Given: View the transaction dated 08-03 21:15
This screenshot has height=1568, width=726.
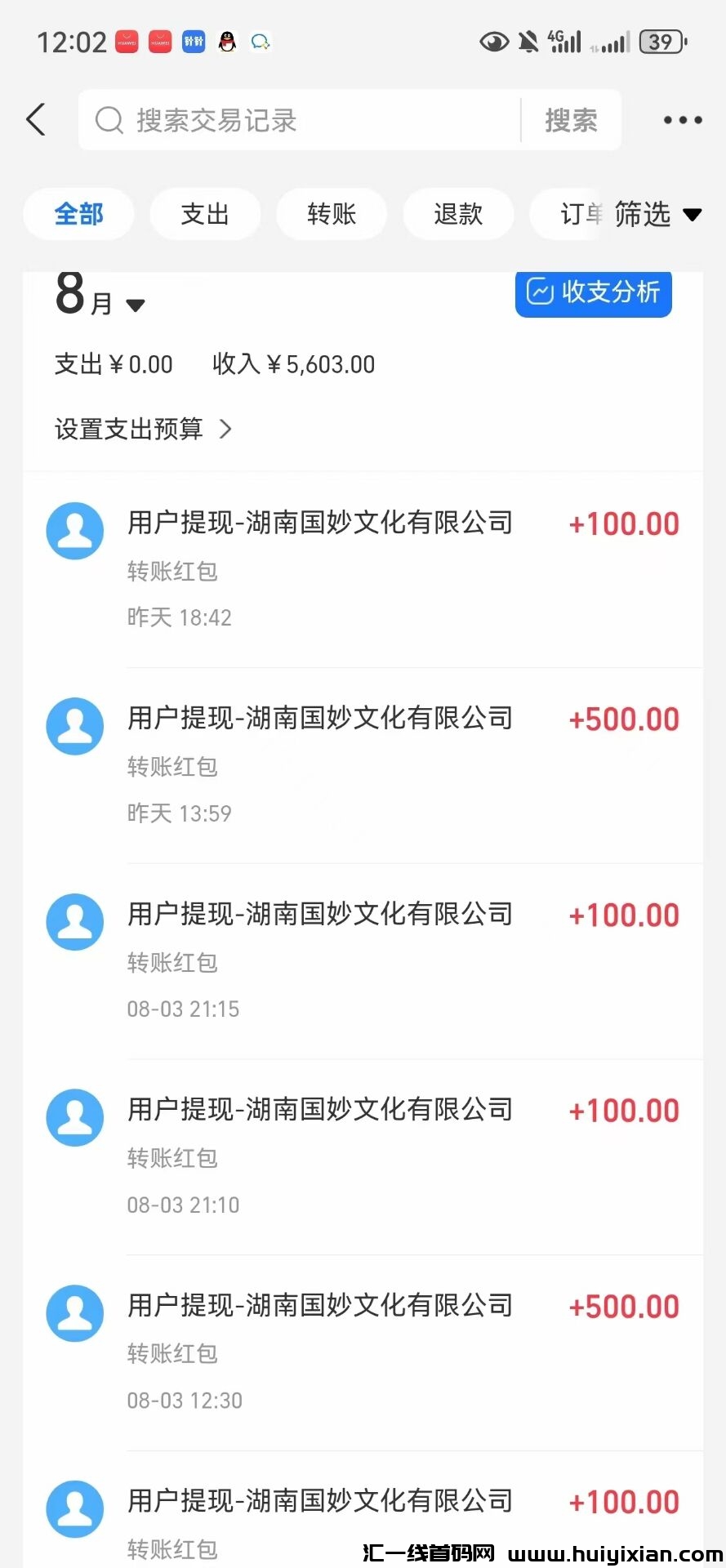Looking at the screenshot, I should pos(363,961).
